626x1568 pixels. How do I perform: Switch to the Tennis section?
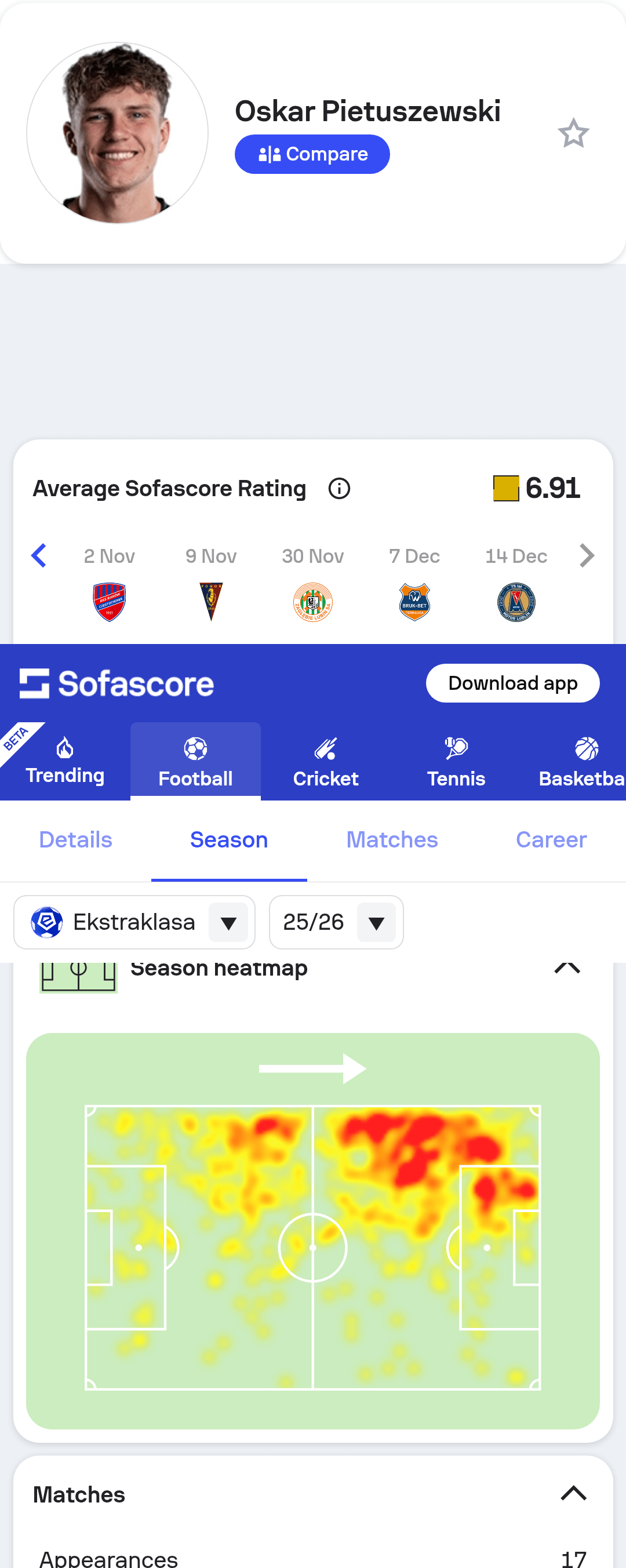[456, 761]
